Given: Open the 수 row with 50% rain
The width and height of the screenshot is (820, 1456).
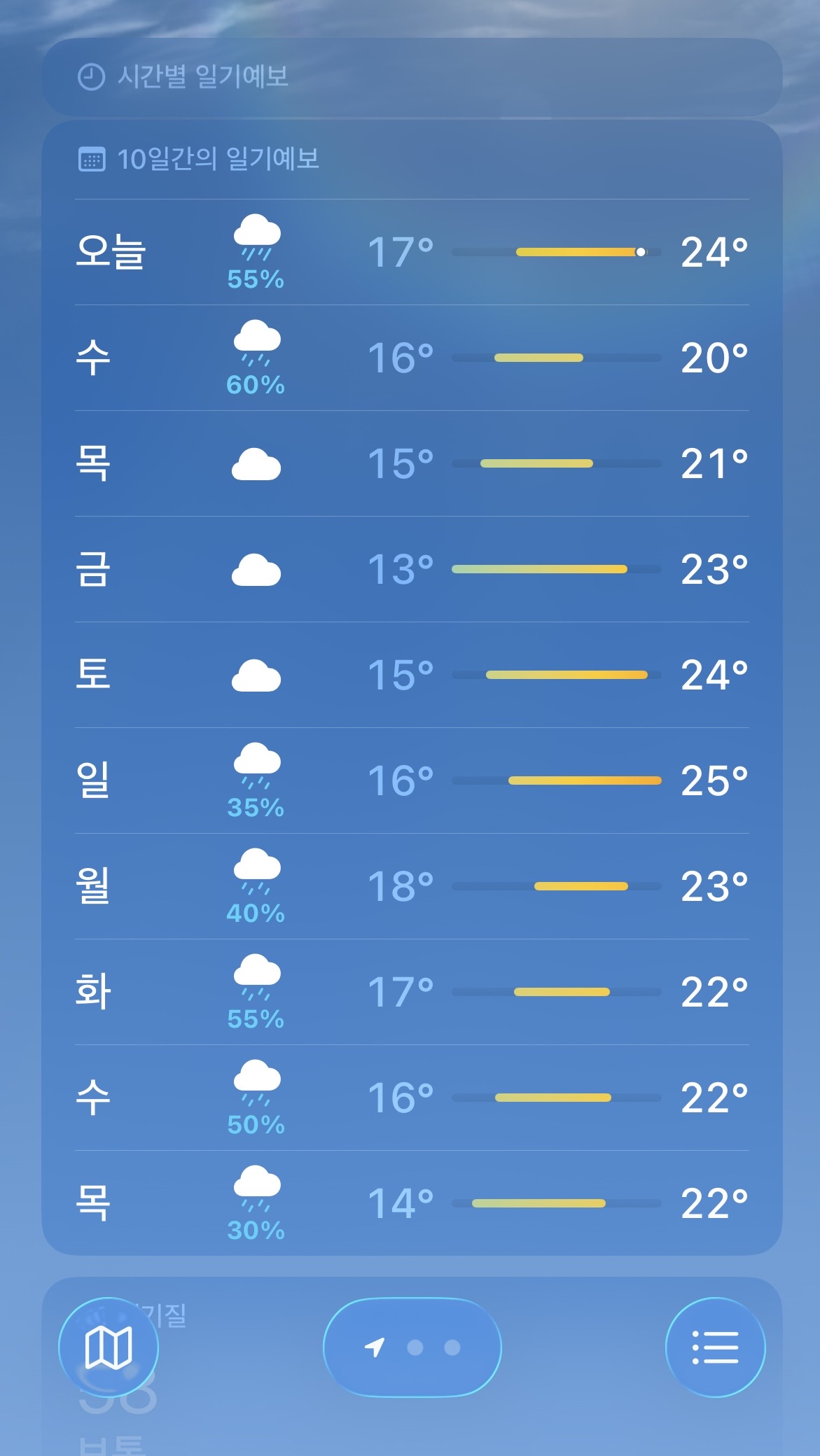Looking at the screenshot, I should coord(412,1098).
